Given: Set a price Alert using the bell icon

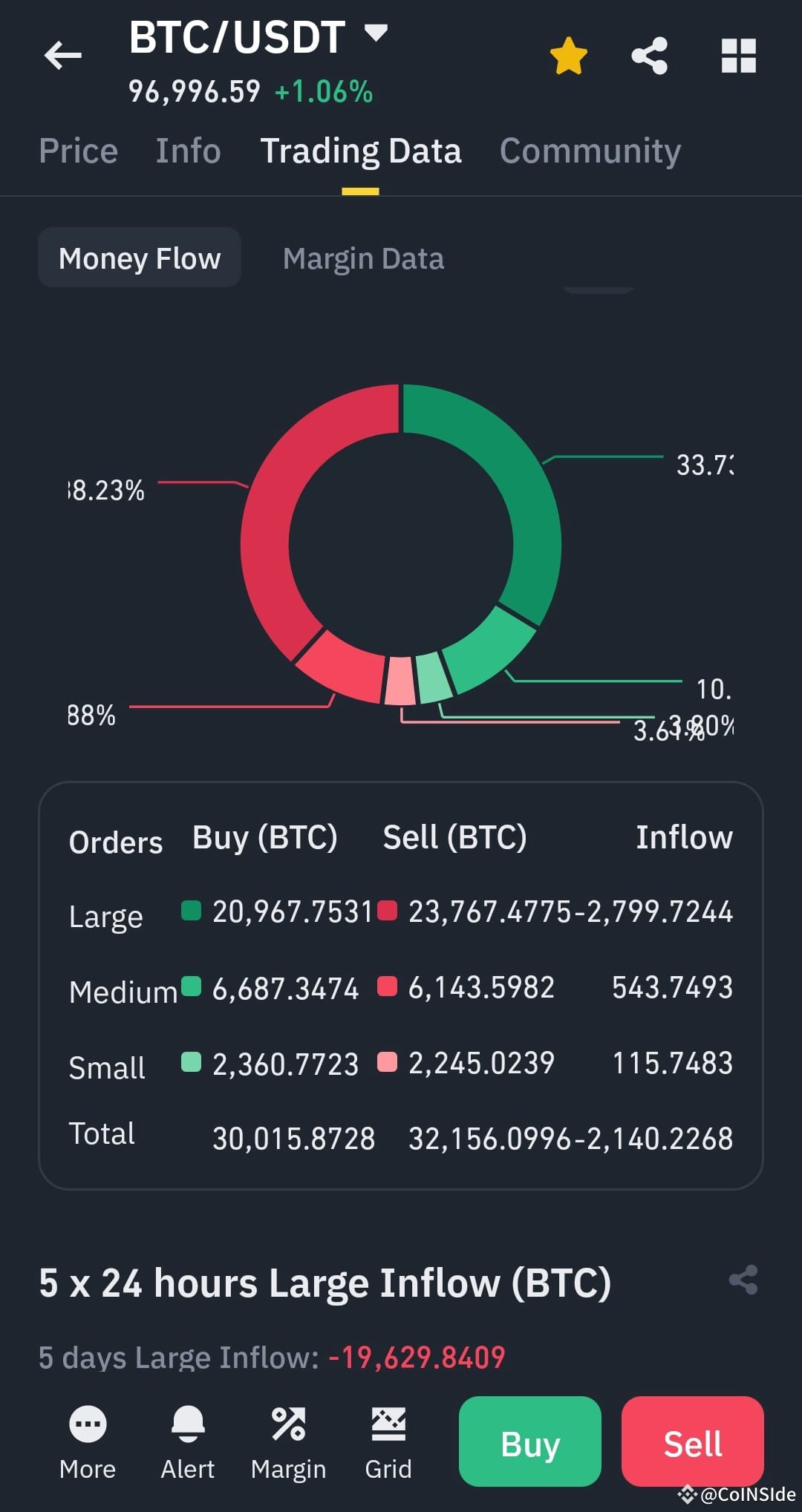Looking at the screenshot, I should [188, 1420].
